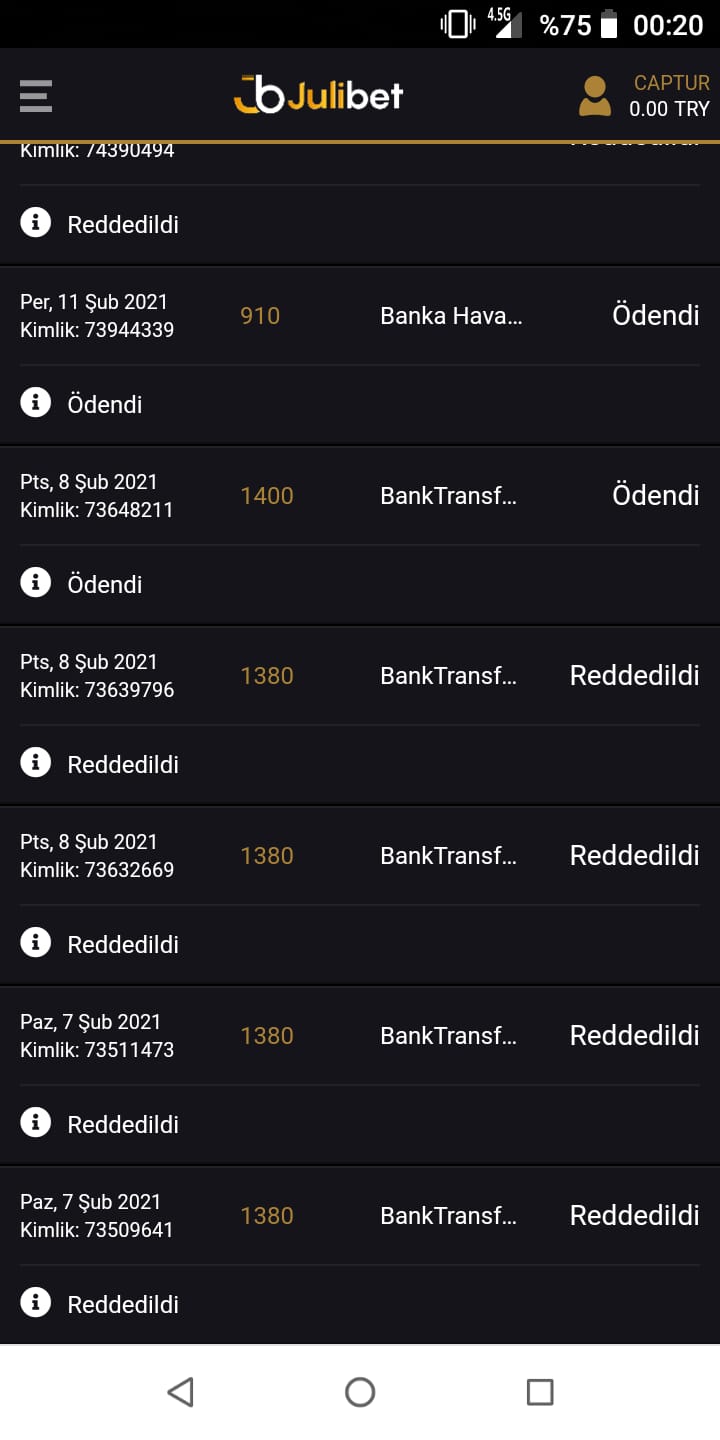The height and width of the screenshot is (1440, 720).
Task: Tap the info icon under Kimlik 73944339
Action: [x=35, y=403]
